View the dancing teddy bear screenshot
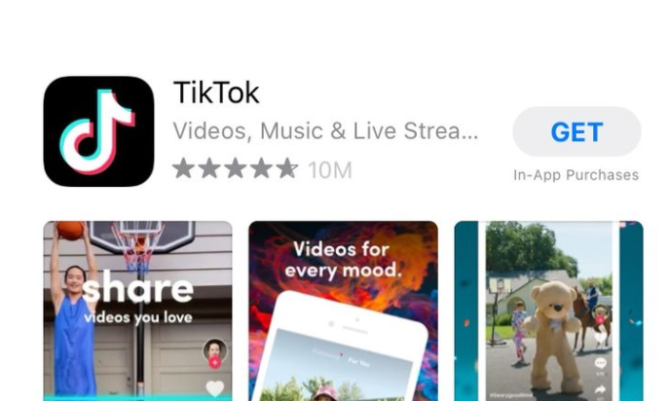 [x=548, y=310]
